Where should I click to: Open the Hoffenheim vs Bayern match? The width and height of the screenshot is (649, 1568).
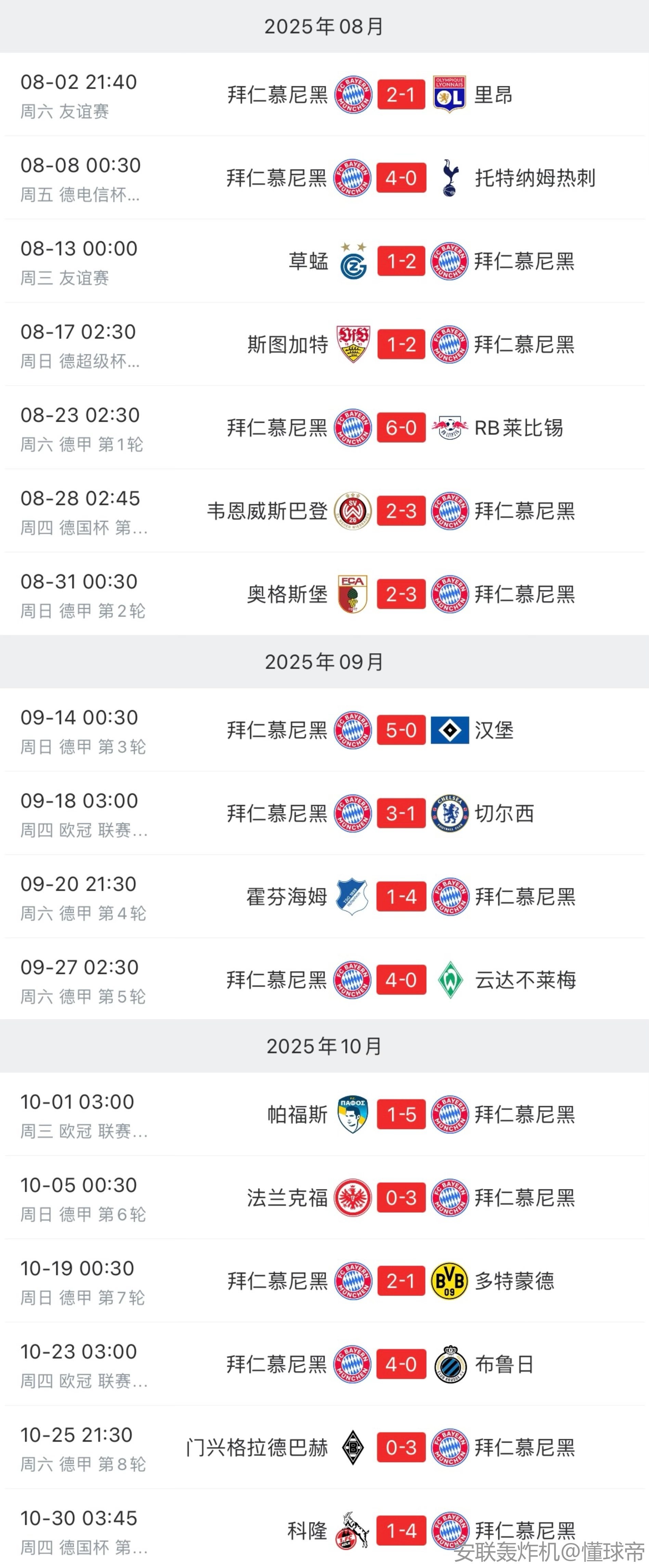(x=401, y=897)
